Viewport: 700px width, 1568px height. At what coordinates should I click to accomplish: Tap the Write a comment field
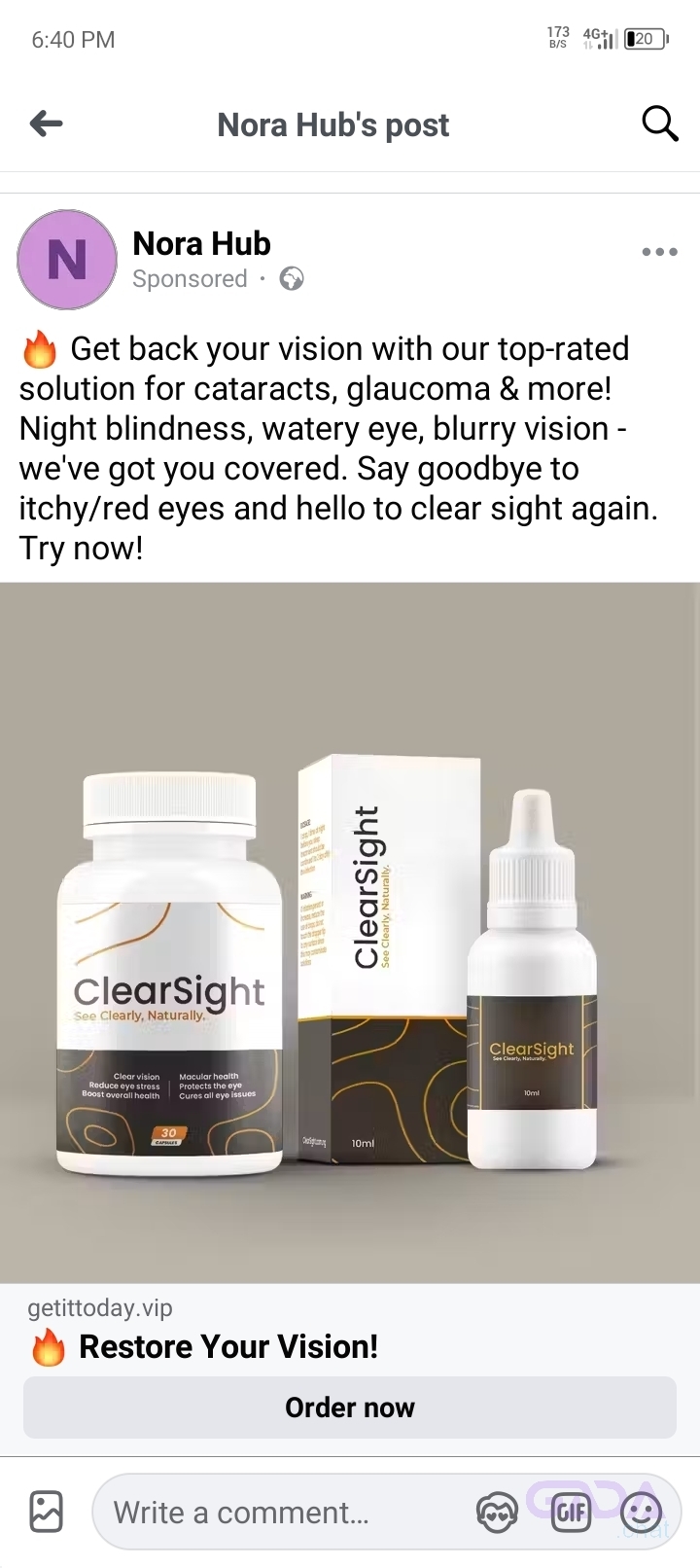coord(272,1513)
